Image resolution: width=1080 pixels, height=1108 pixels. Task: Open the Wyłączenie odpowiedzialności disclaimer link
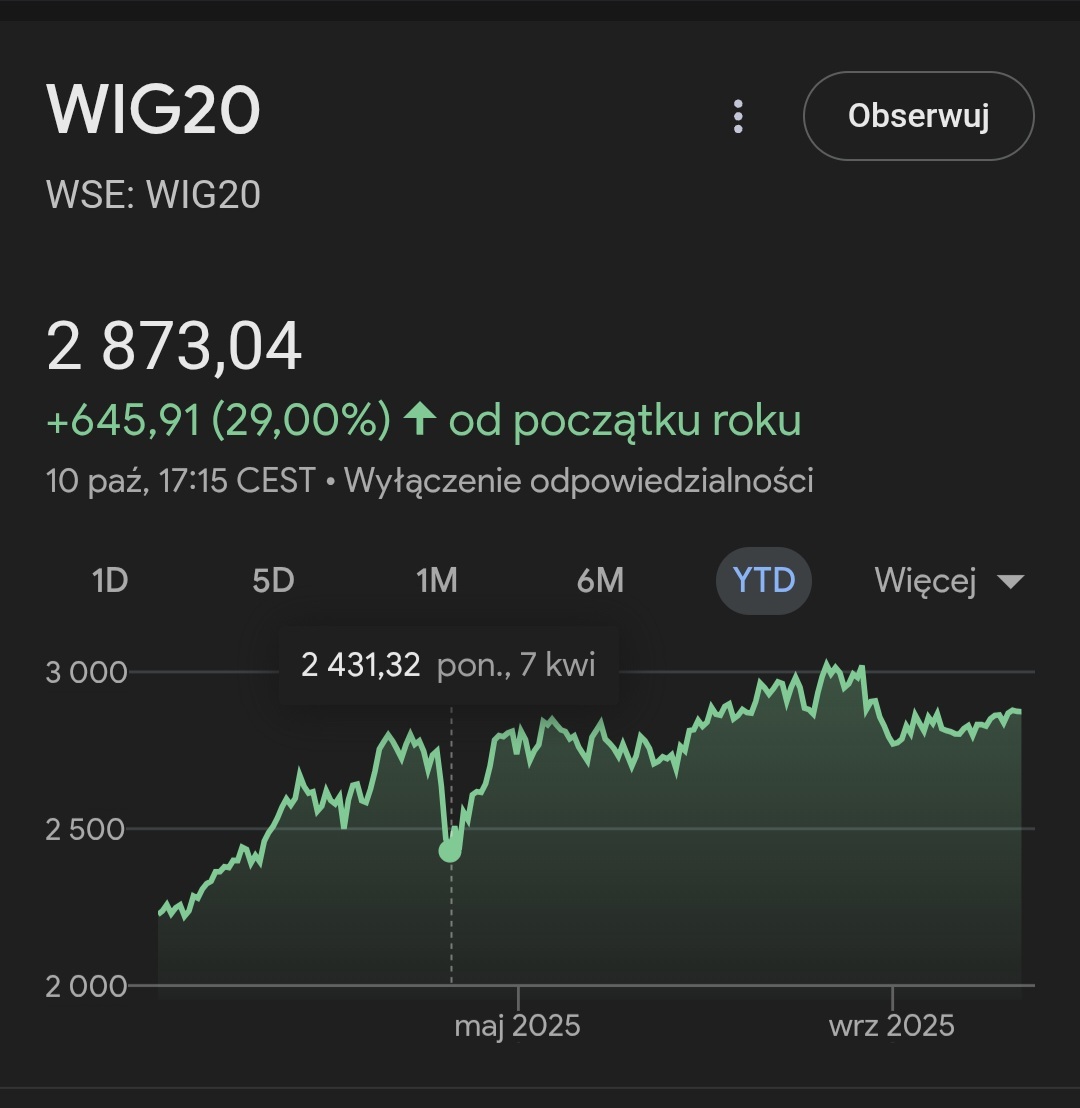(x=578, y=481)
